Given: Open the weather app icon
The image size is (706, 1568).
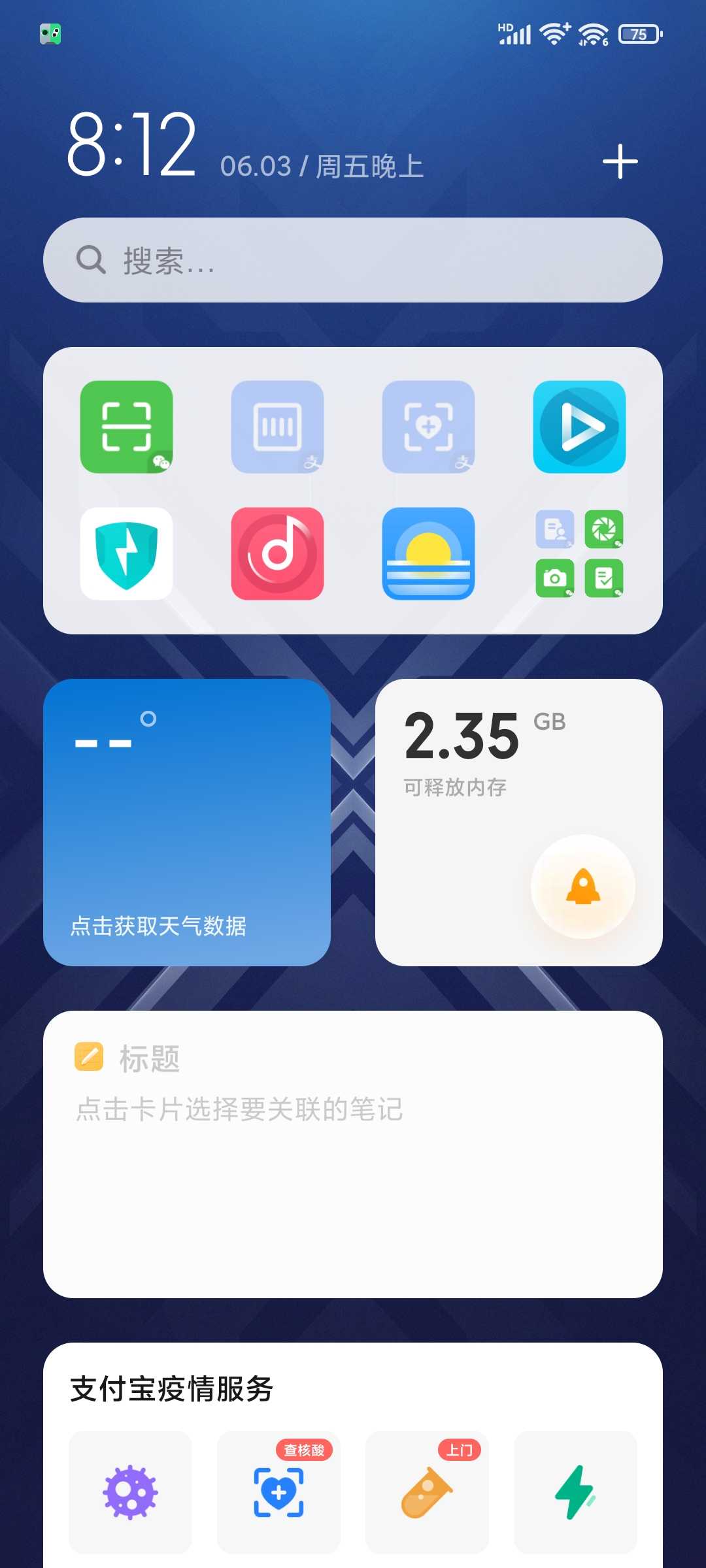Looking at the screenshot, I should [x=428, y=553].
